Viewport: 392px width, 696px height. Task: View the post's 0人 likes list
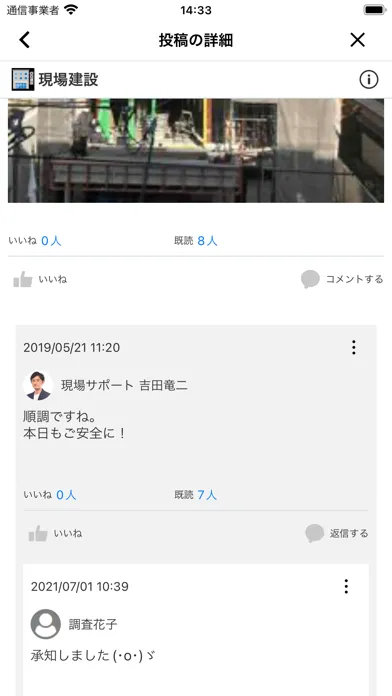pyautogui.click(x=51, y=241)
